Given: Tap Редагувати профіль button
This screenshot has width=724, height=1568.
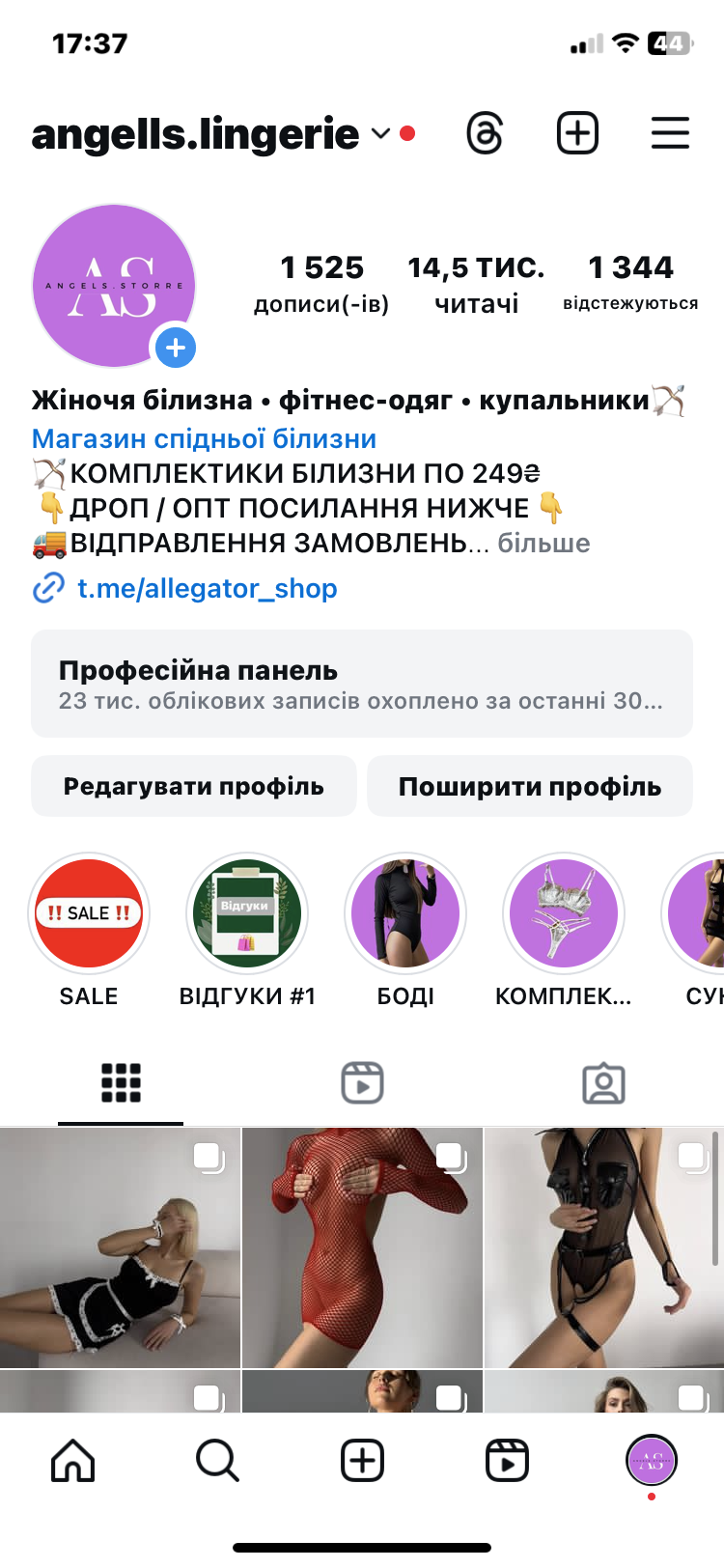Looking at the screenshot, I should pos(194,786).
